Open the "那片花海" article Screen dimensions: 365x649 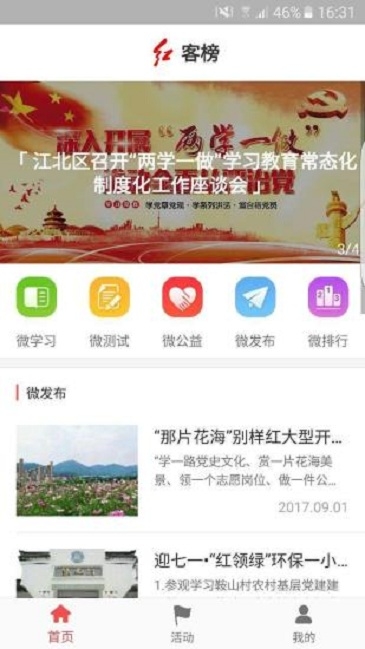[x=182, y=471]
